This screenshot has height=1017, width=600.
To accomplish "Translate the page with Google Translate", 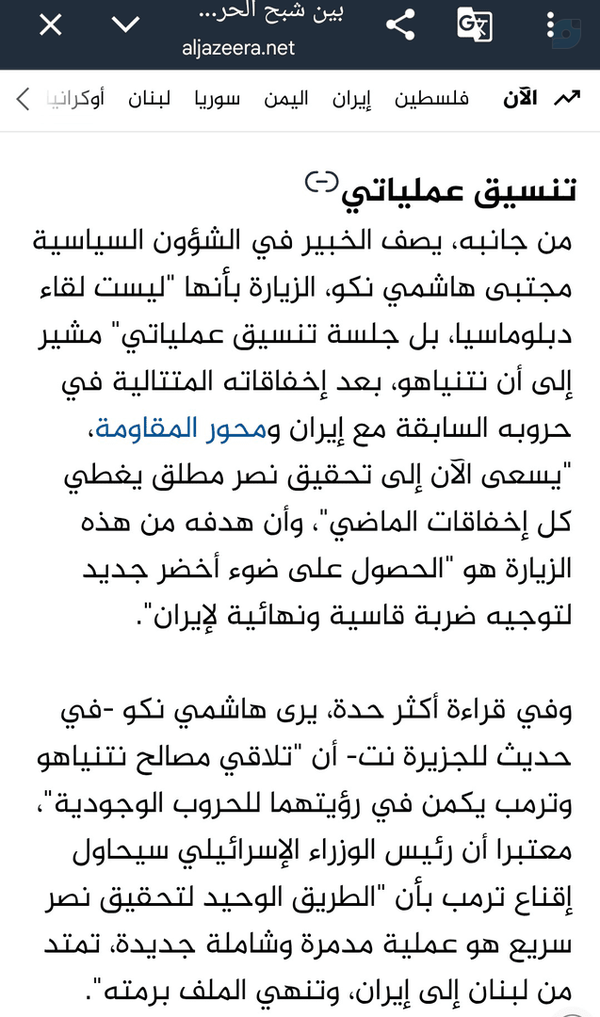I will [x=475, y=25].
